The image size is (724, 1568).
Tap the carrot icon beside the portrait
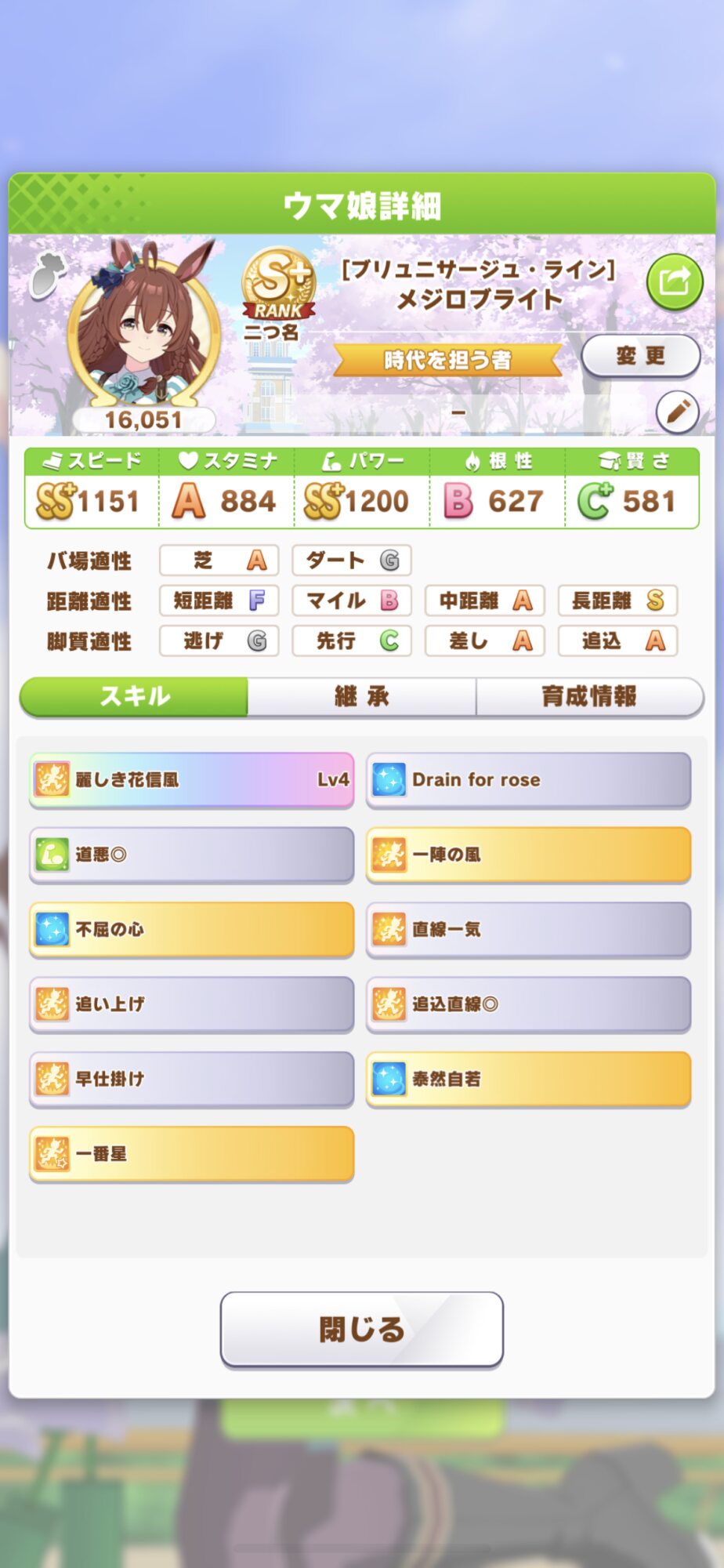[47, 276]
